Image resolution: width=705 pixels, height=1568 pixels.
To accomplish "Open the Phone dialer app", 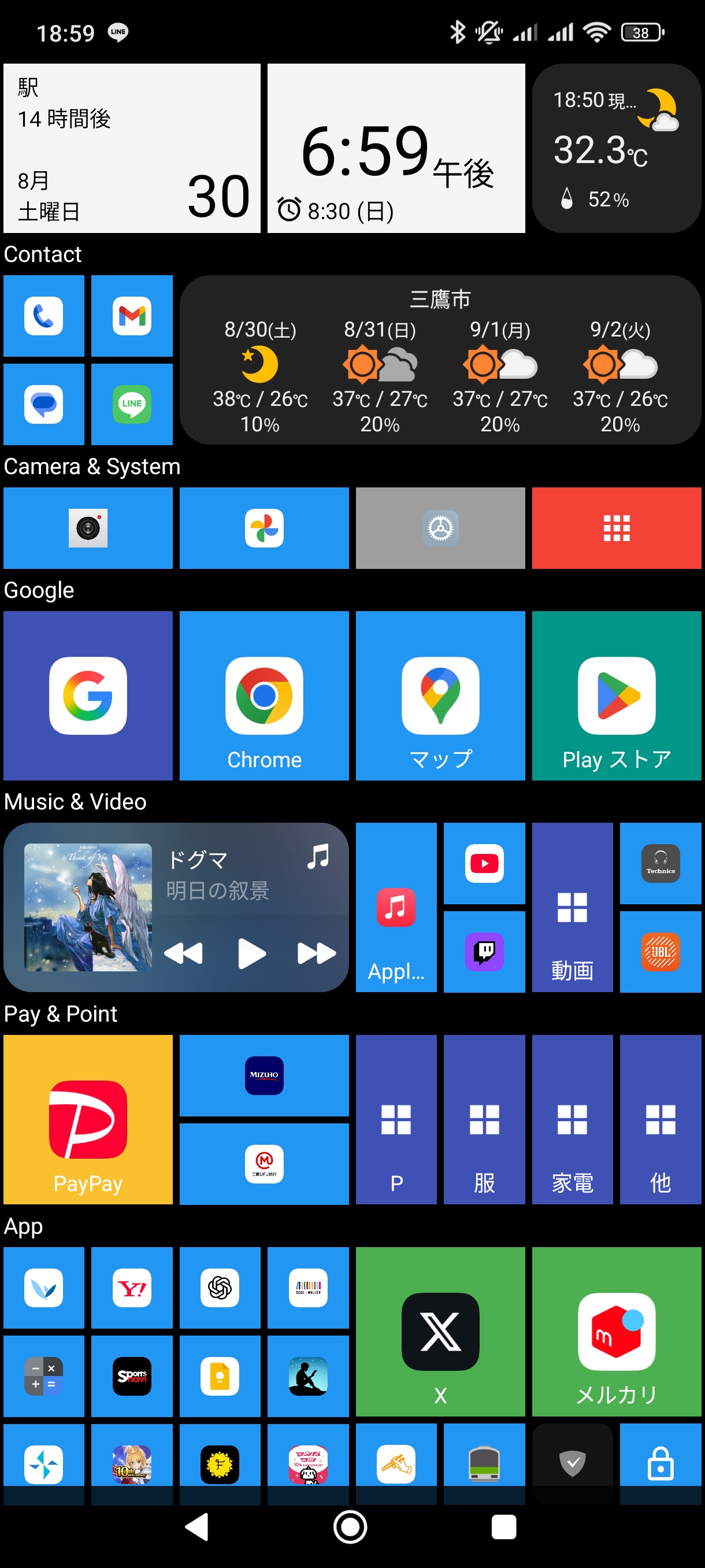I will pyautogui.click(x=43, y=316).
